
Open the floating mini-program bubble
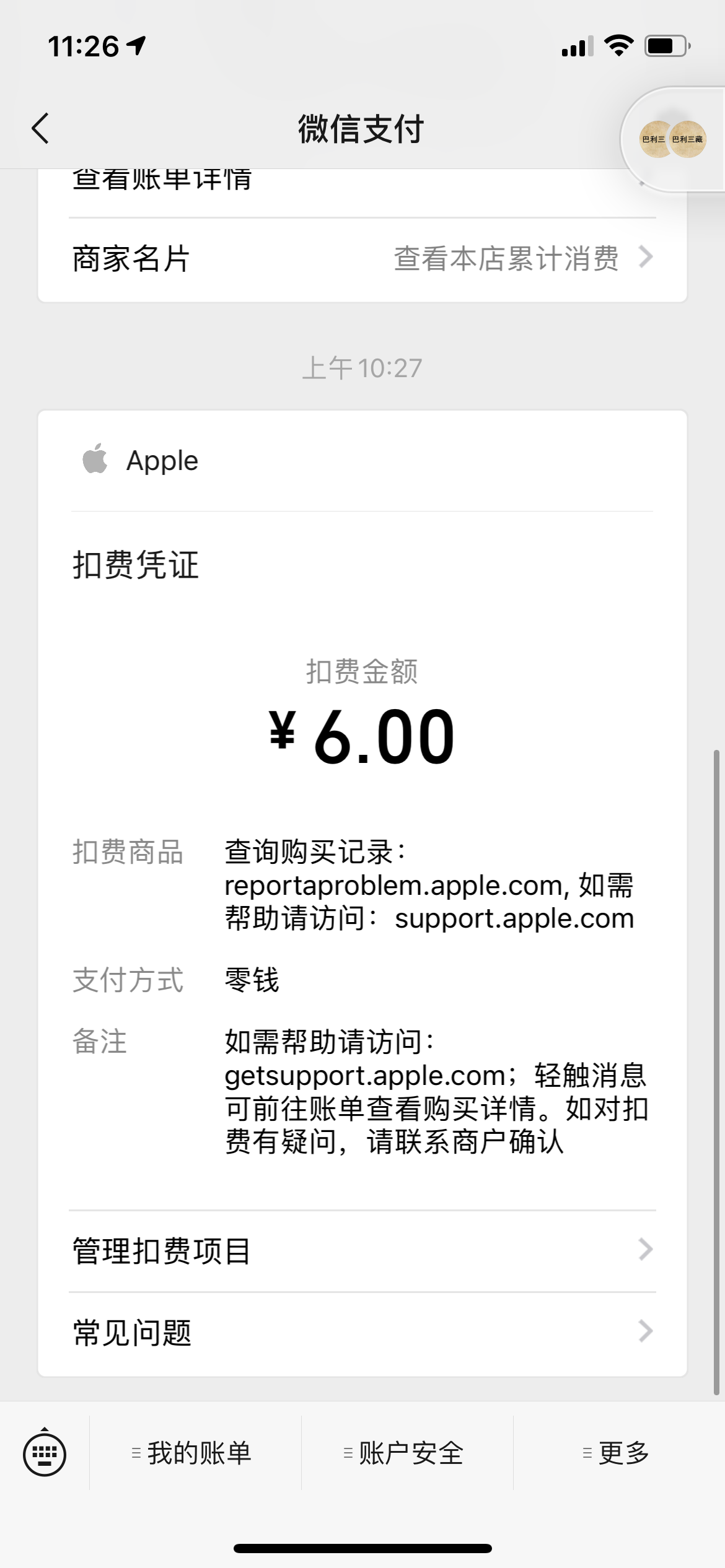(x=673, y=139)
